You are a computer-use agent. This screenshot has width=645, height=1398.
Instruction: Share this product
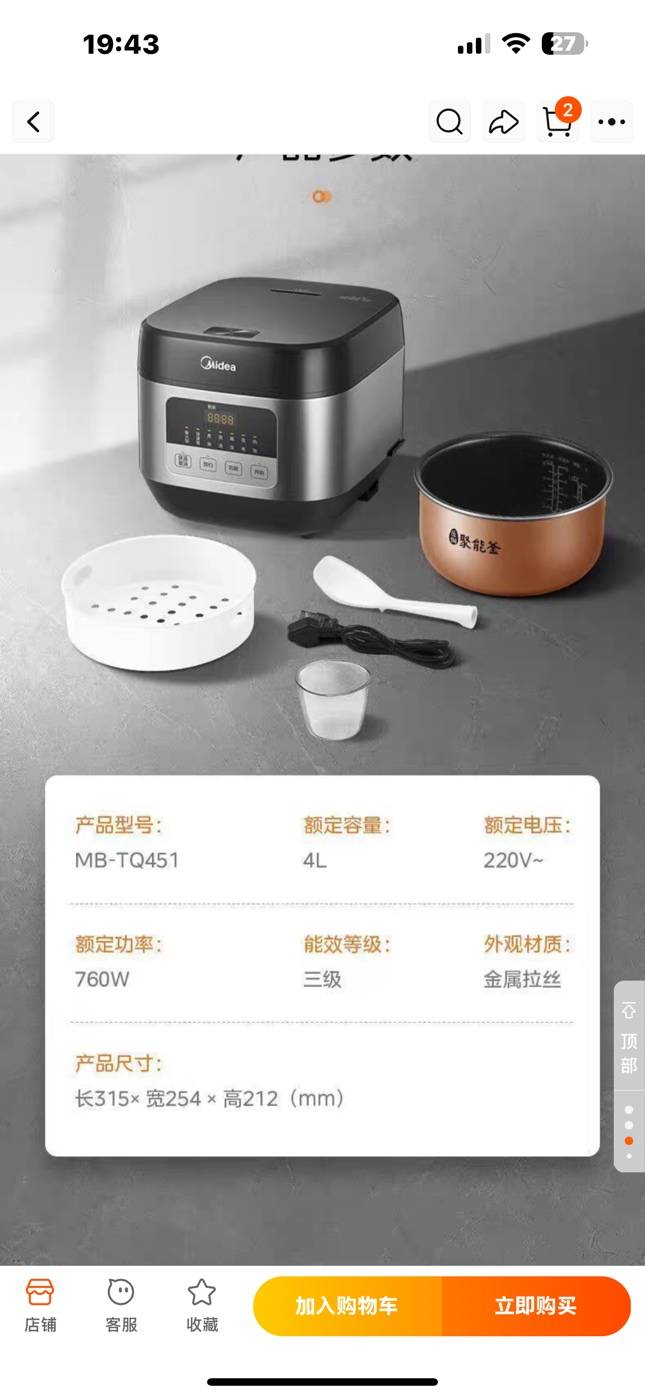(x=503, y=122)
